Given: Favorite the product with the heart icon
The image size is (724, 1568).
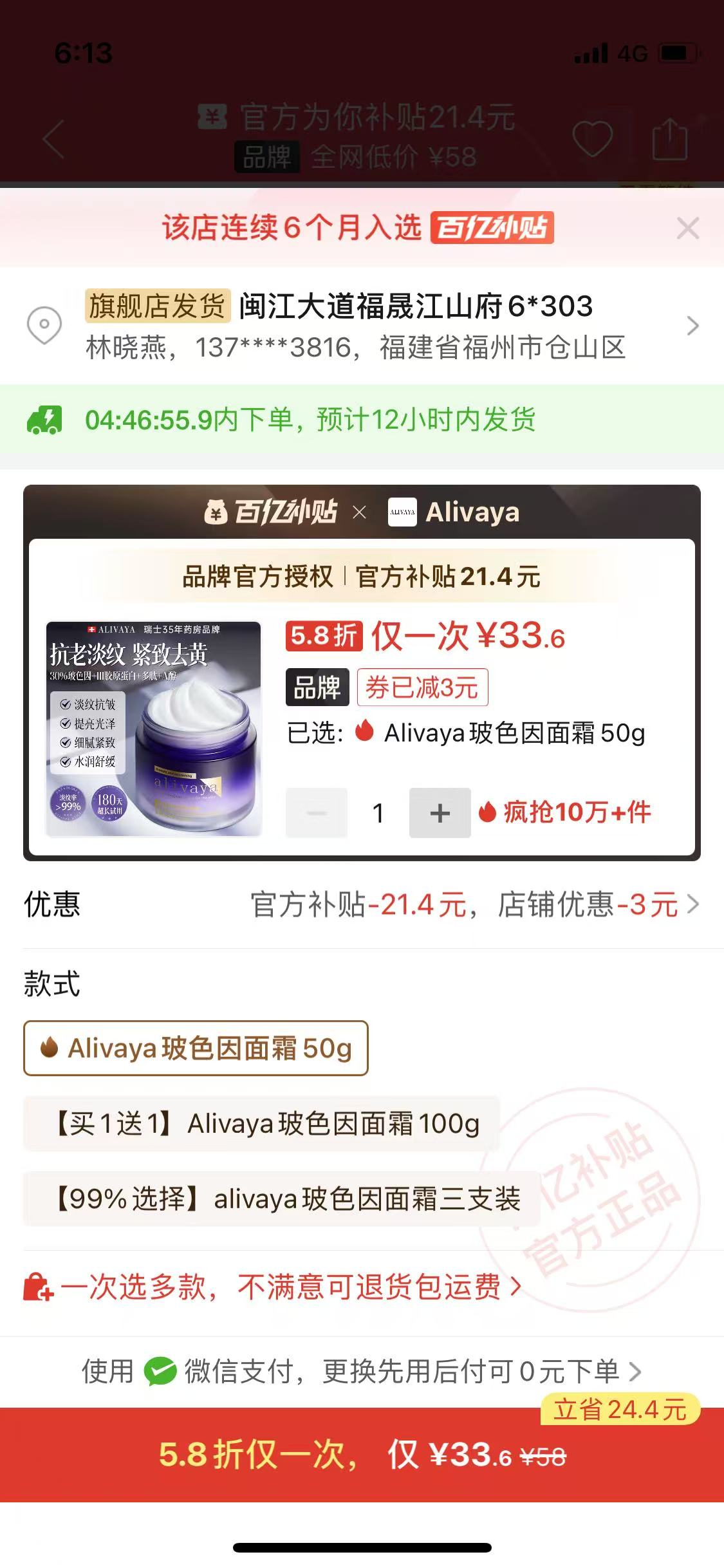Looking at the screenshot, I should (592, 138).
